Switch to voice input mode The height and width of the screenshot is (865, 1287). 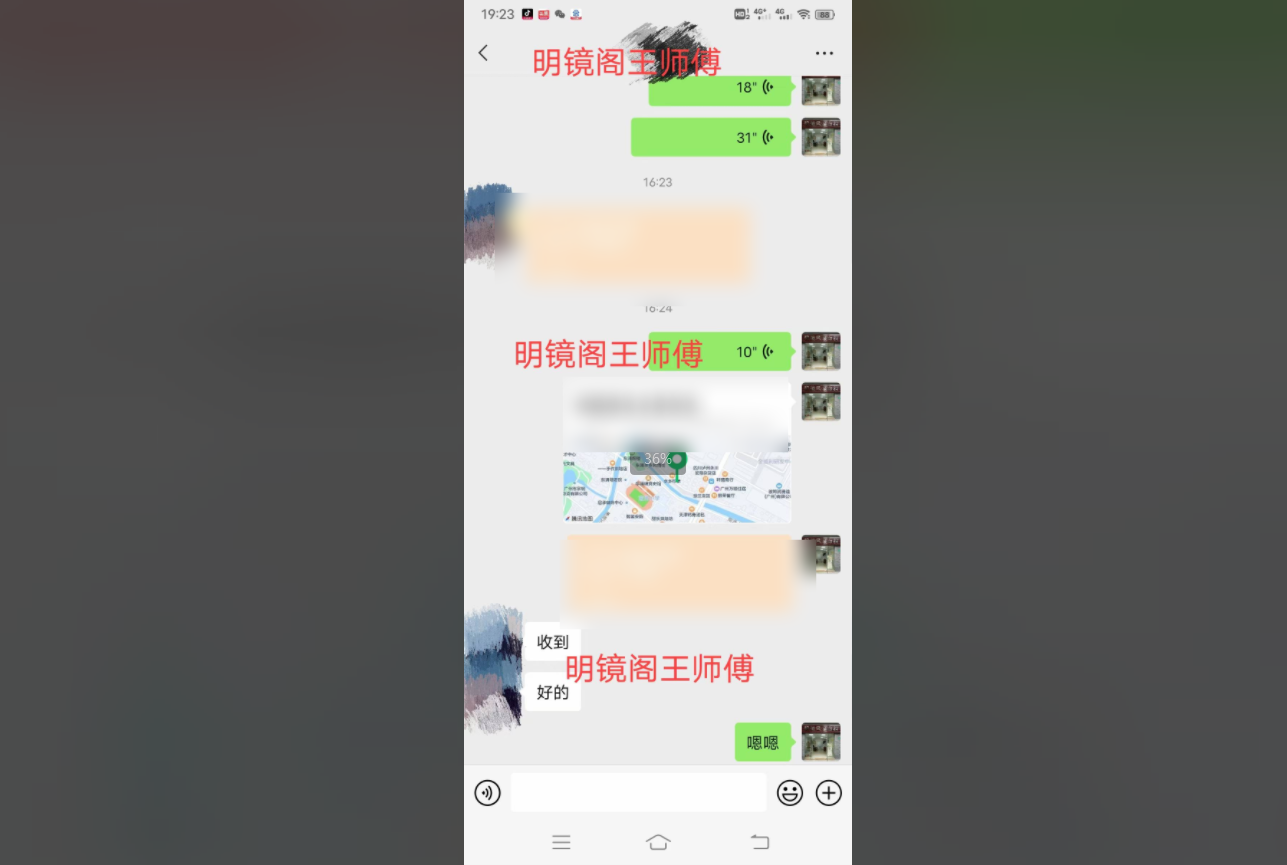click(487, 793)
